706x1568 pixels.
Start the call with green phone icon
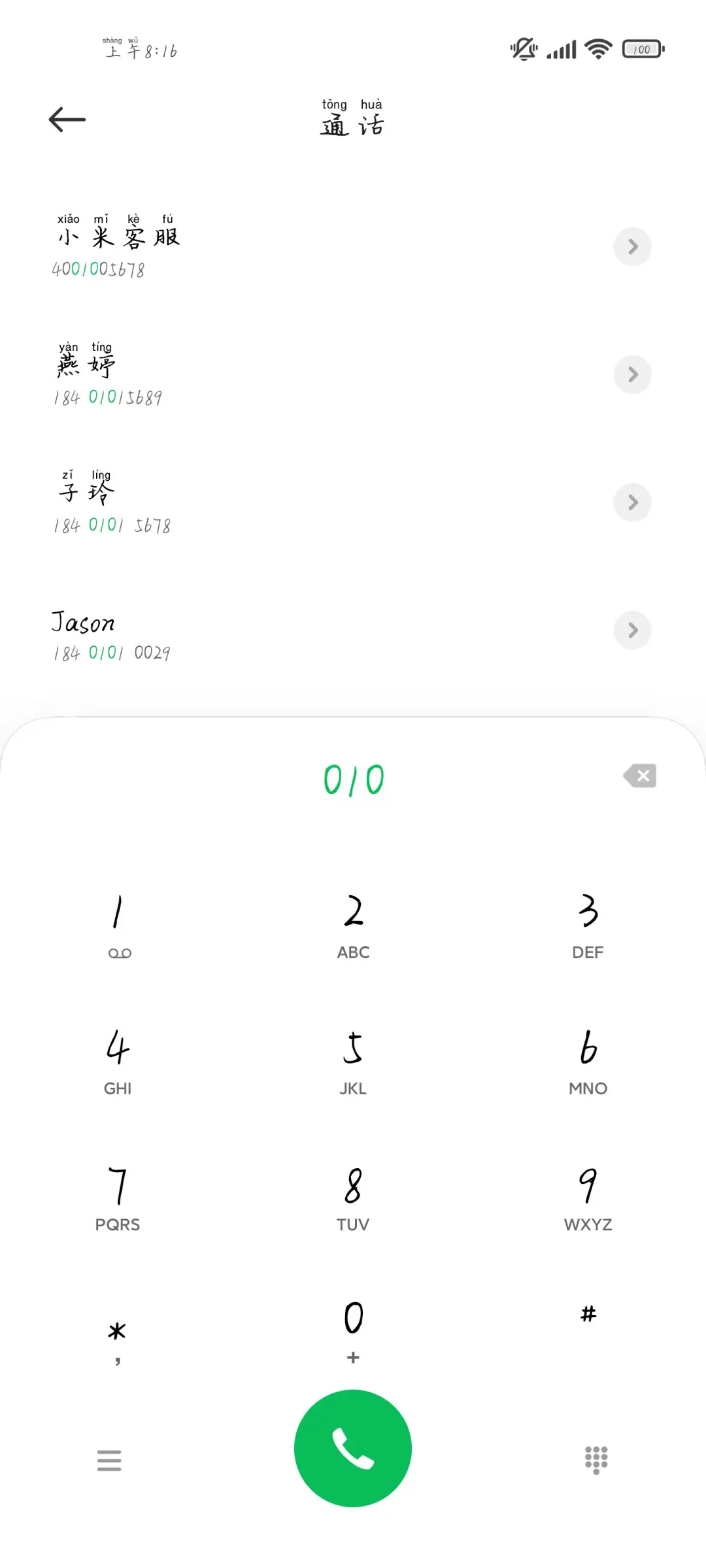352,1449
